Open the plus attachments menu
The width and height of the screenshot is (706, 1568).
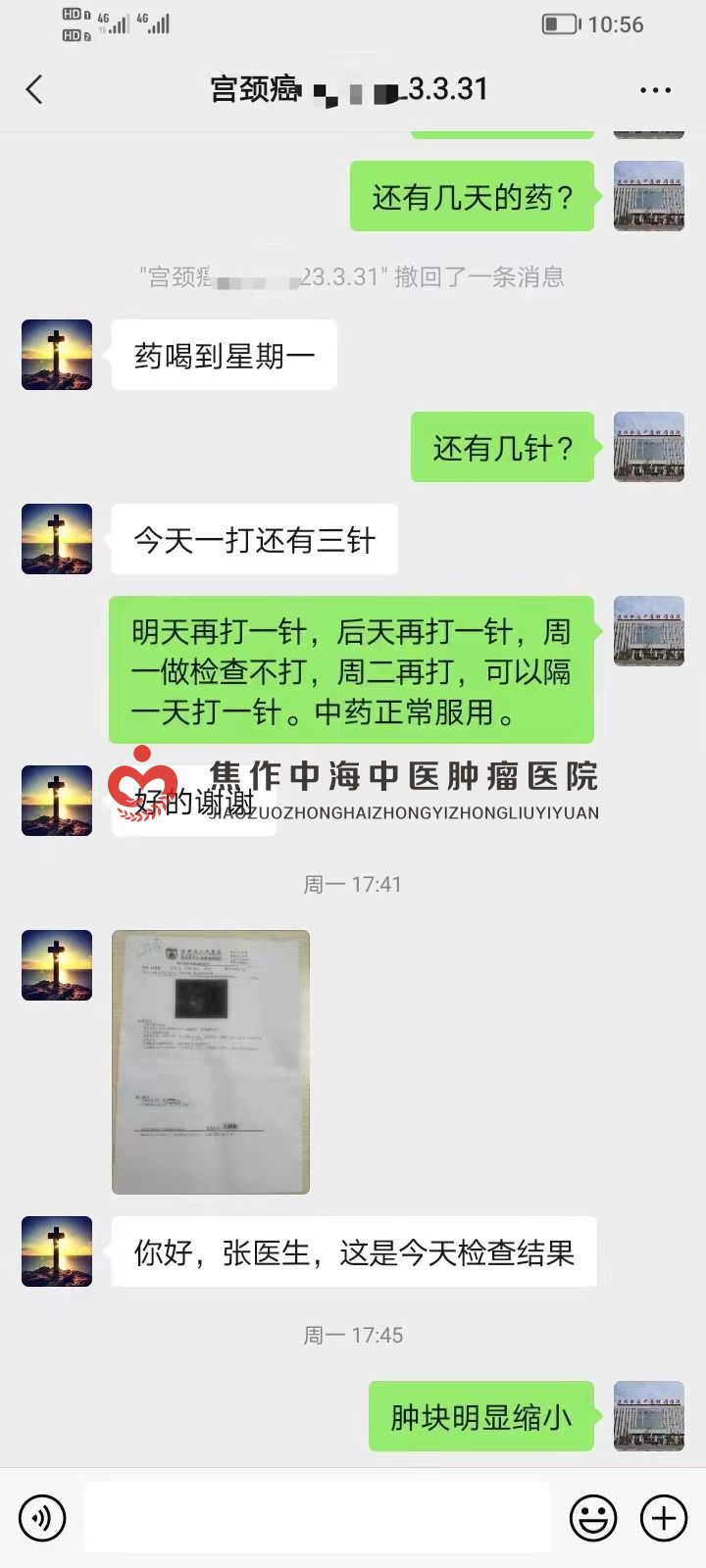[x=664, y=1518]
